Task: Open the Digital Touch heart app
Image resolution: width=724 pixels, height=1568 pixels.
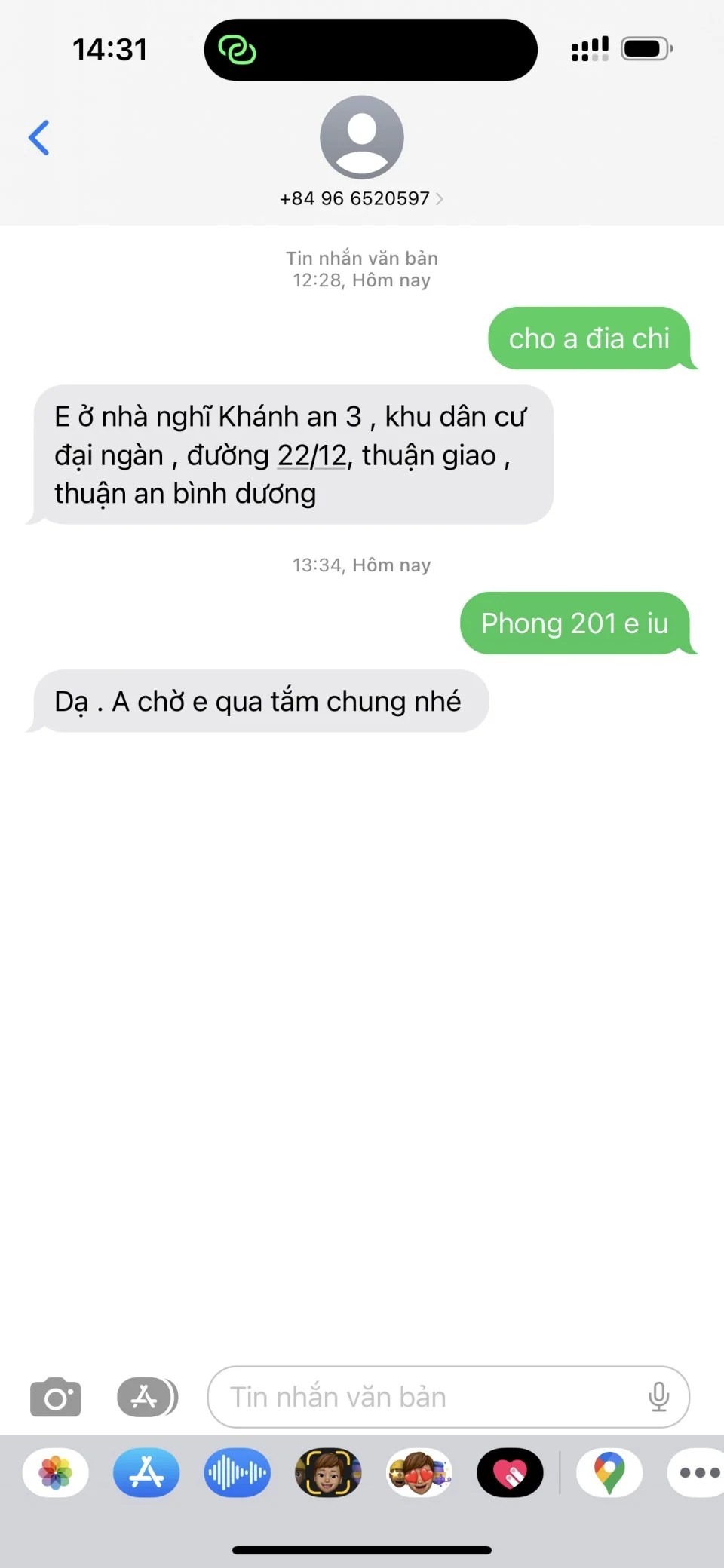Action: (510, 1472)
